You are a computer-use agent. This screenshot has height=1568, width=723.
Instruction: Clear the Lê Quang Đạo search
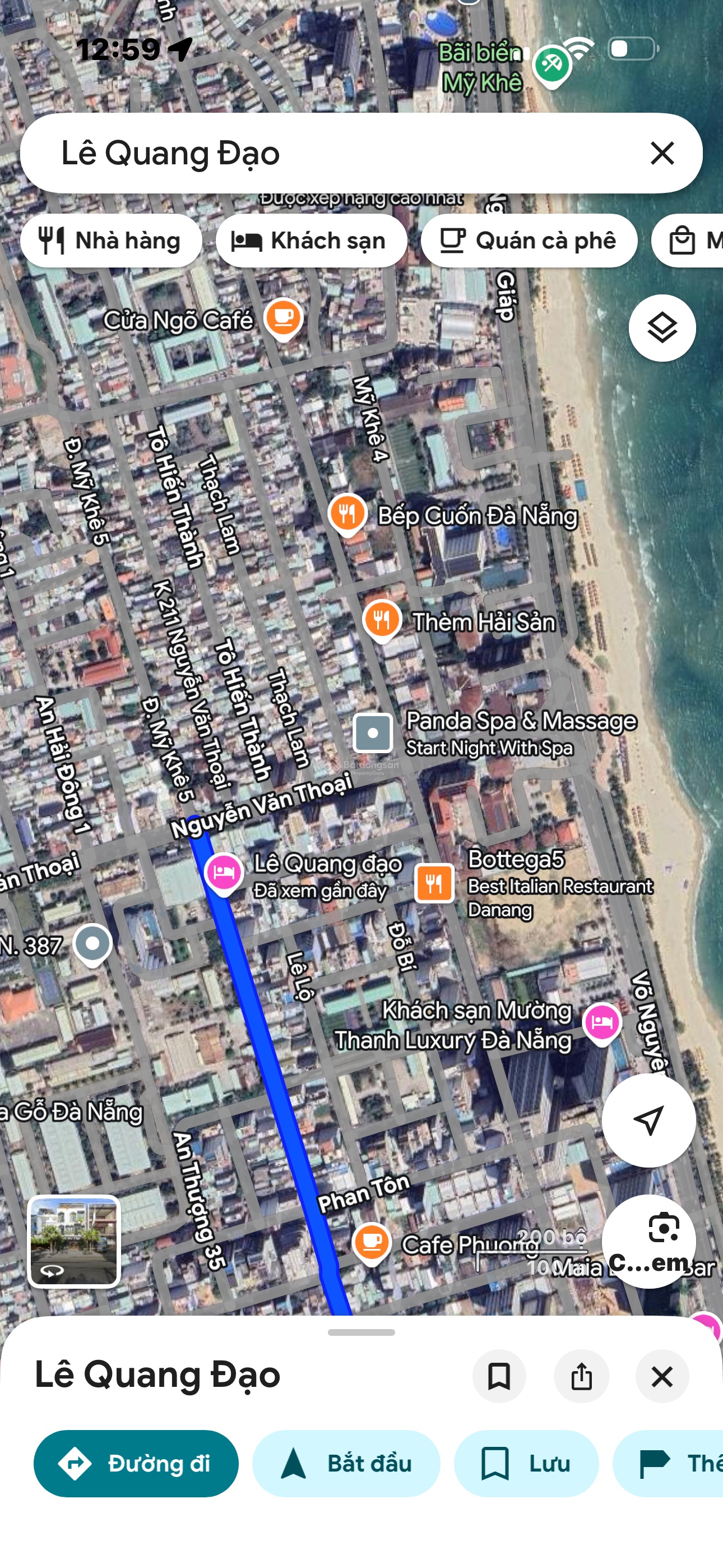coord(661,153)
